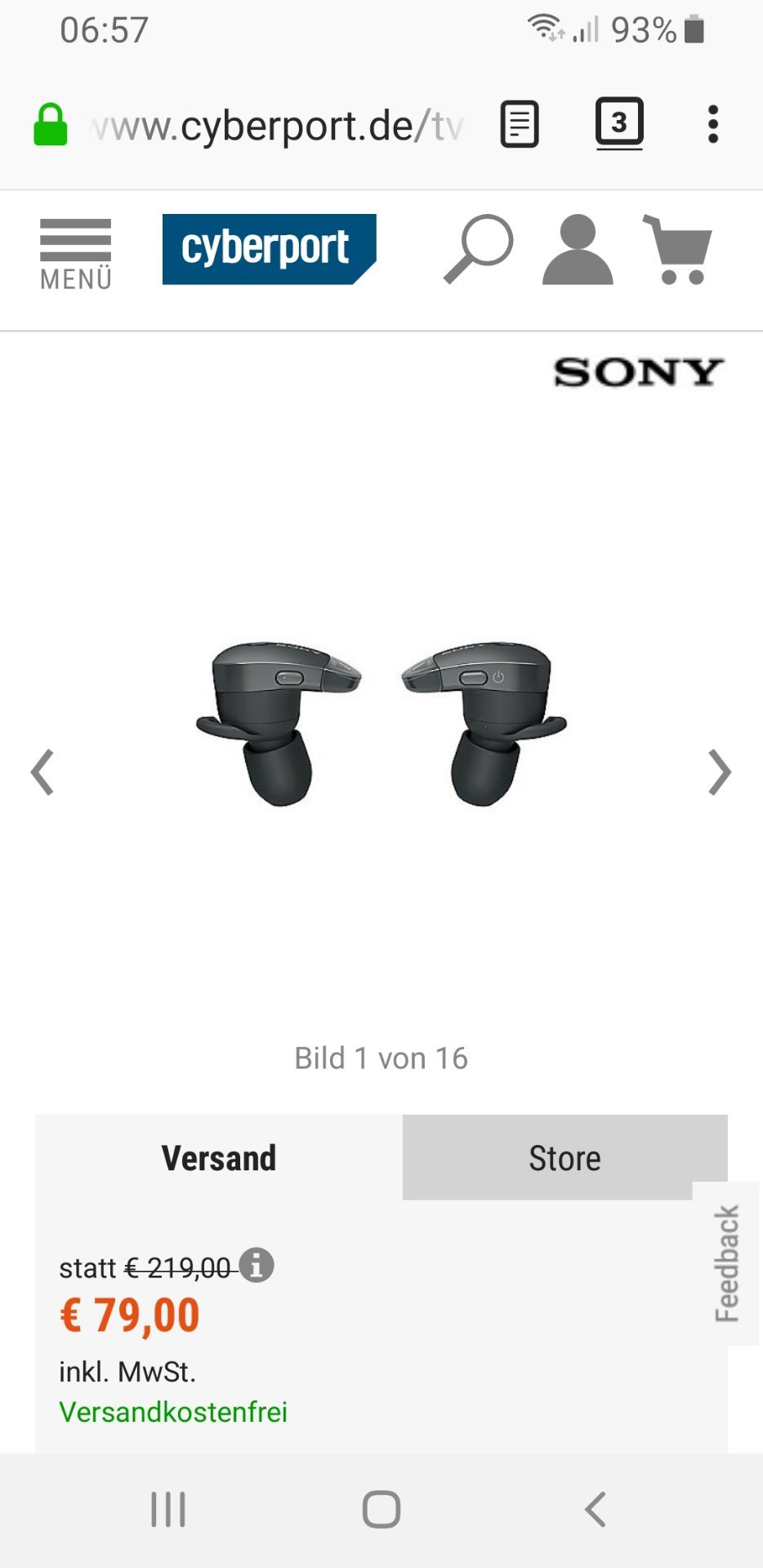Screen dimensions: 763x1568
Task: Open the user account icon
Action: 578,249
